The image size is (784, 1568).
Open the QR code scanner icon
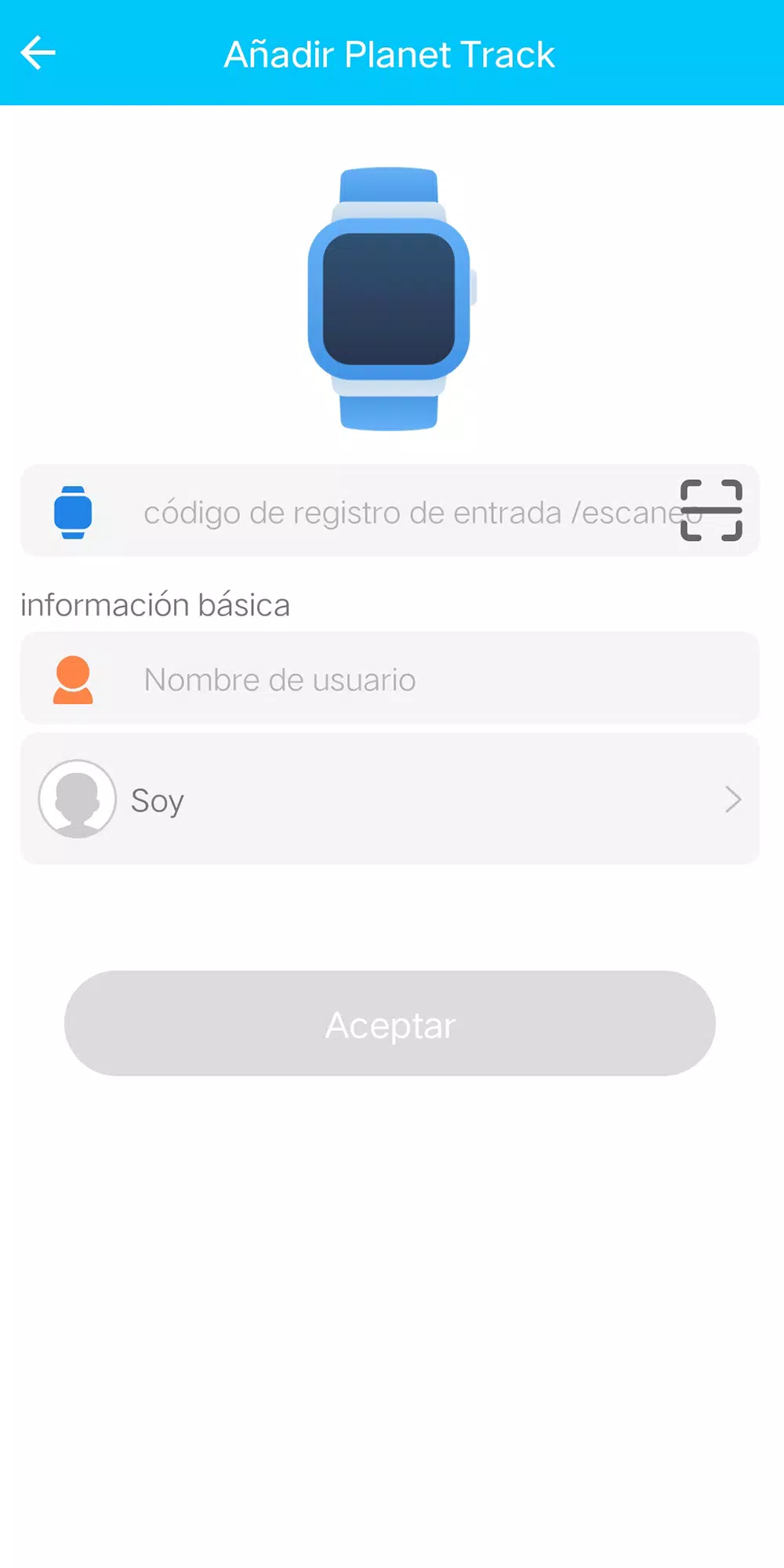[x=711, y=510]
